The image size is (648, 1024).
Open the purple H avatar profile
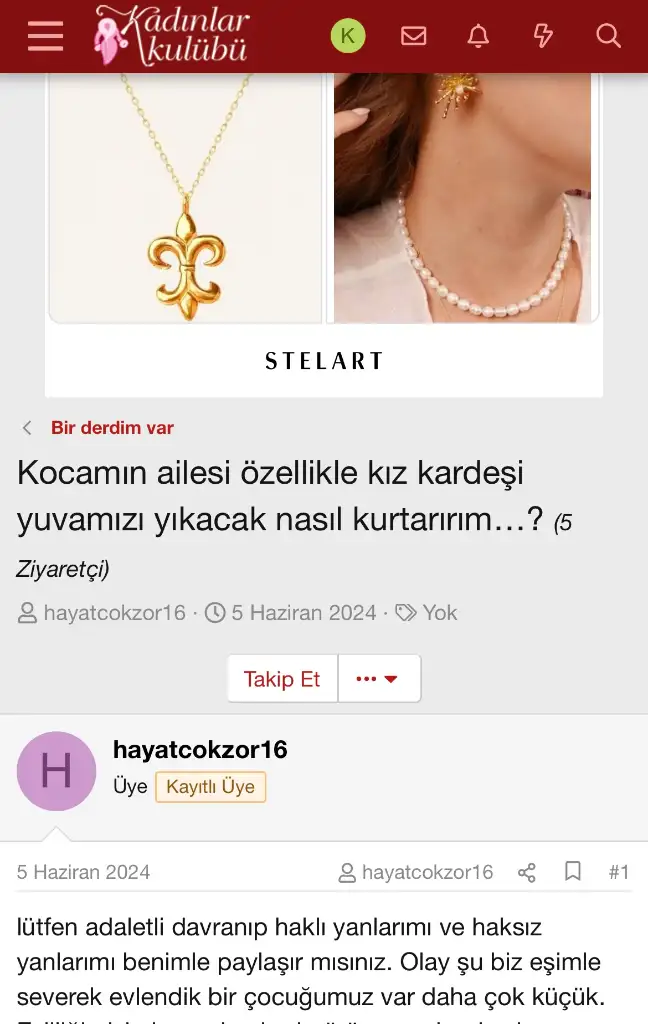tap(57, 770)
